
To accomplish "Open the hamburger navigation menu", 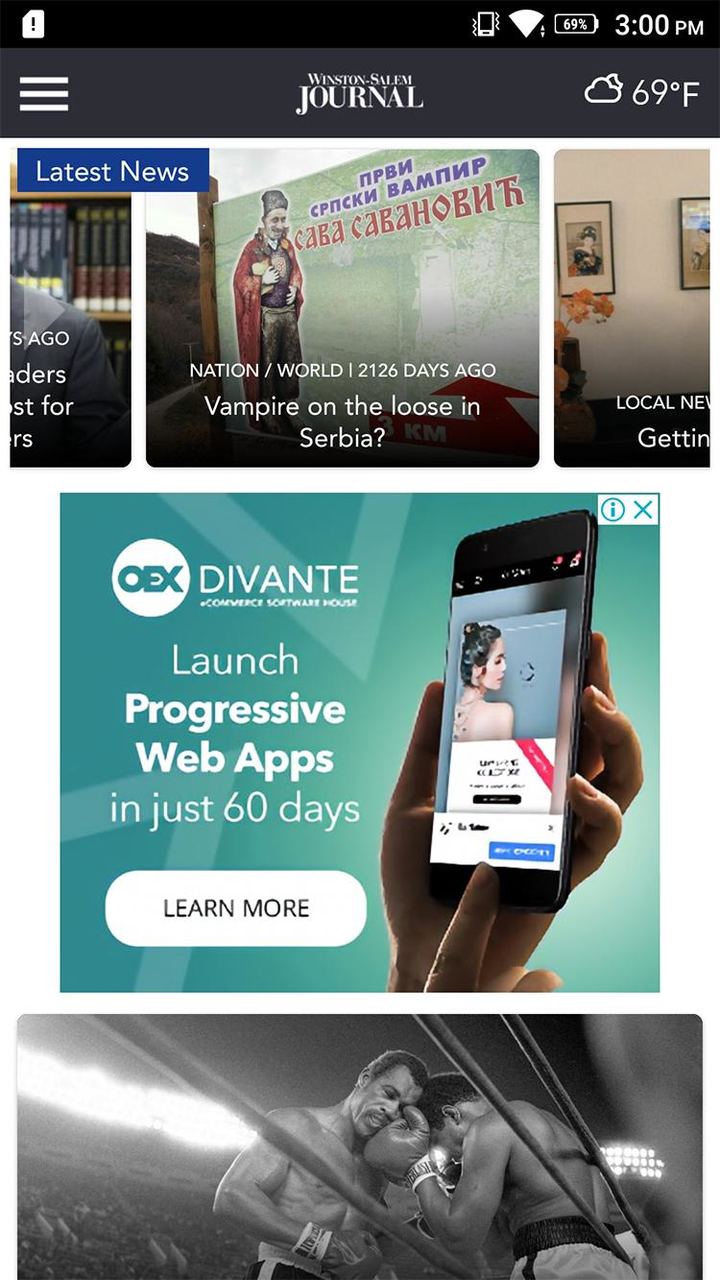I will pyautogui.click(x=44, y=93).
